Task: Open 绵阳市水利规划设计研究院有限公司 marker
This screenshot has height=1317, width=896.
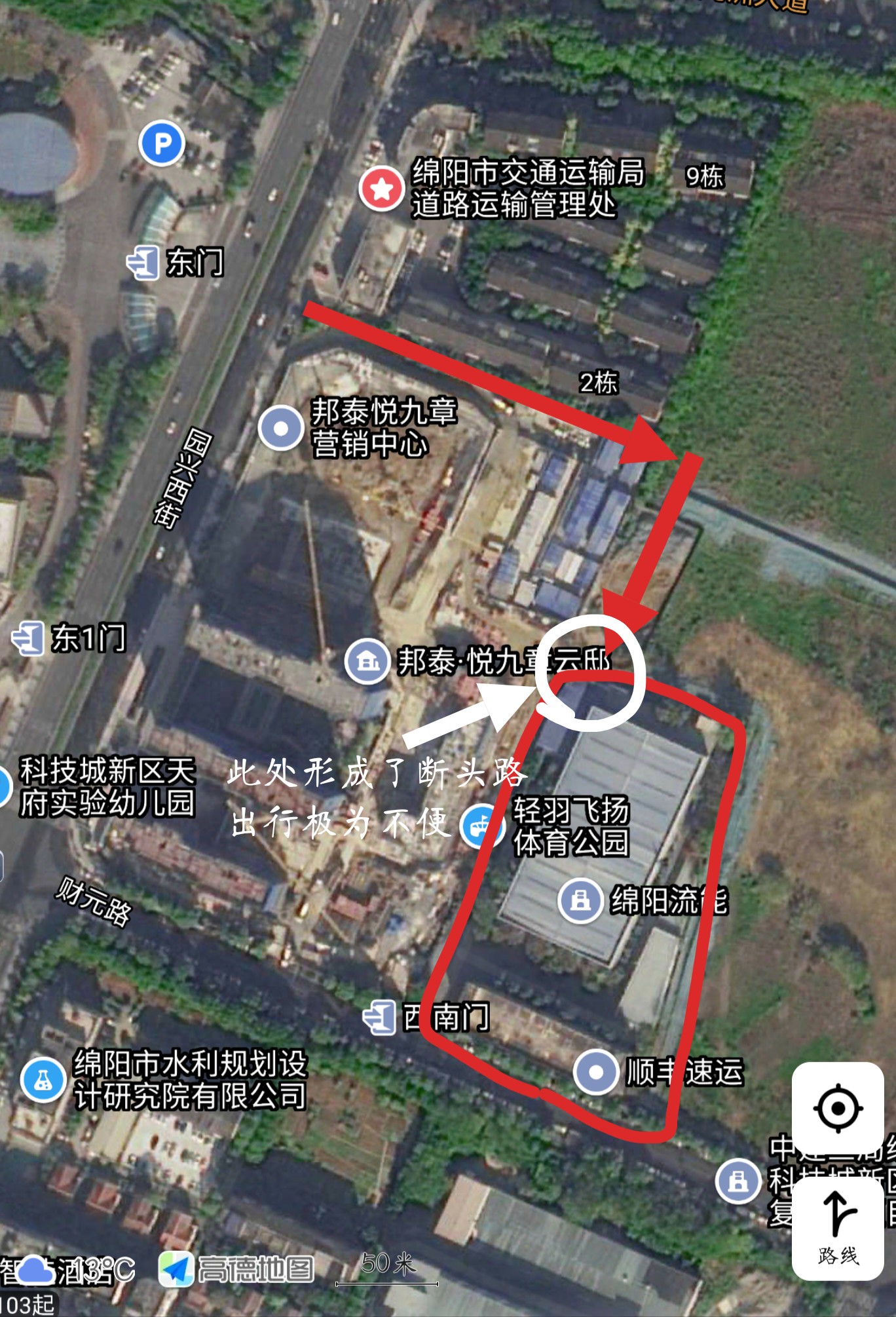Action: pyautogui.click(x=43, y=1079)
